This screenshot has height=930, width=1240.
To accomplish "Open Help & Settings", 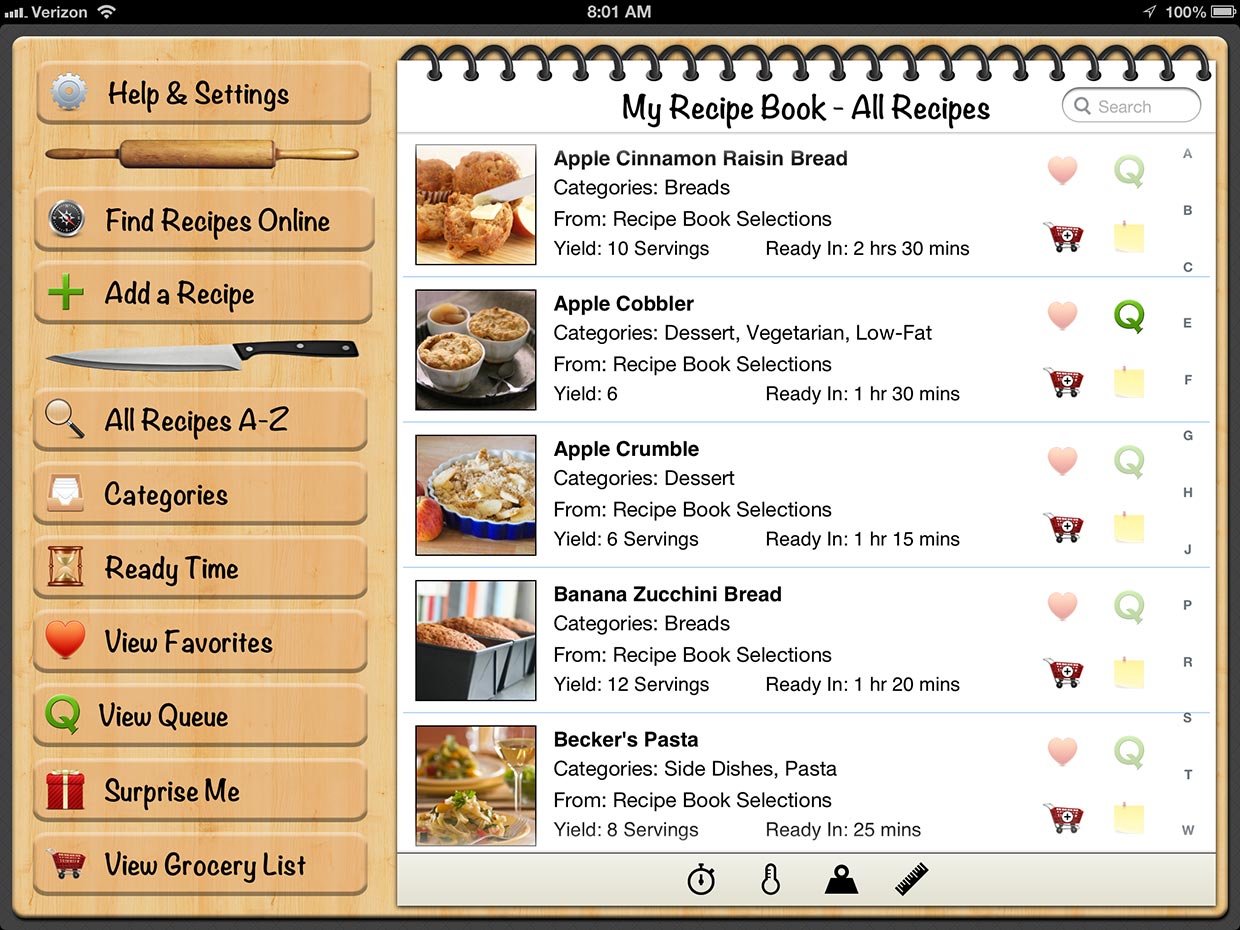I will point(203,94).
